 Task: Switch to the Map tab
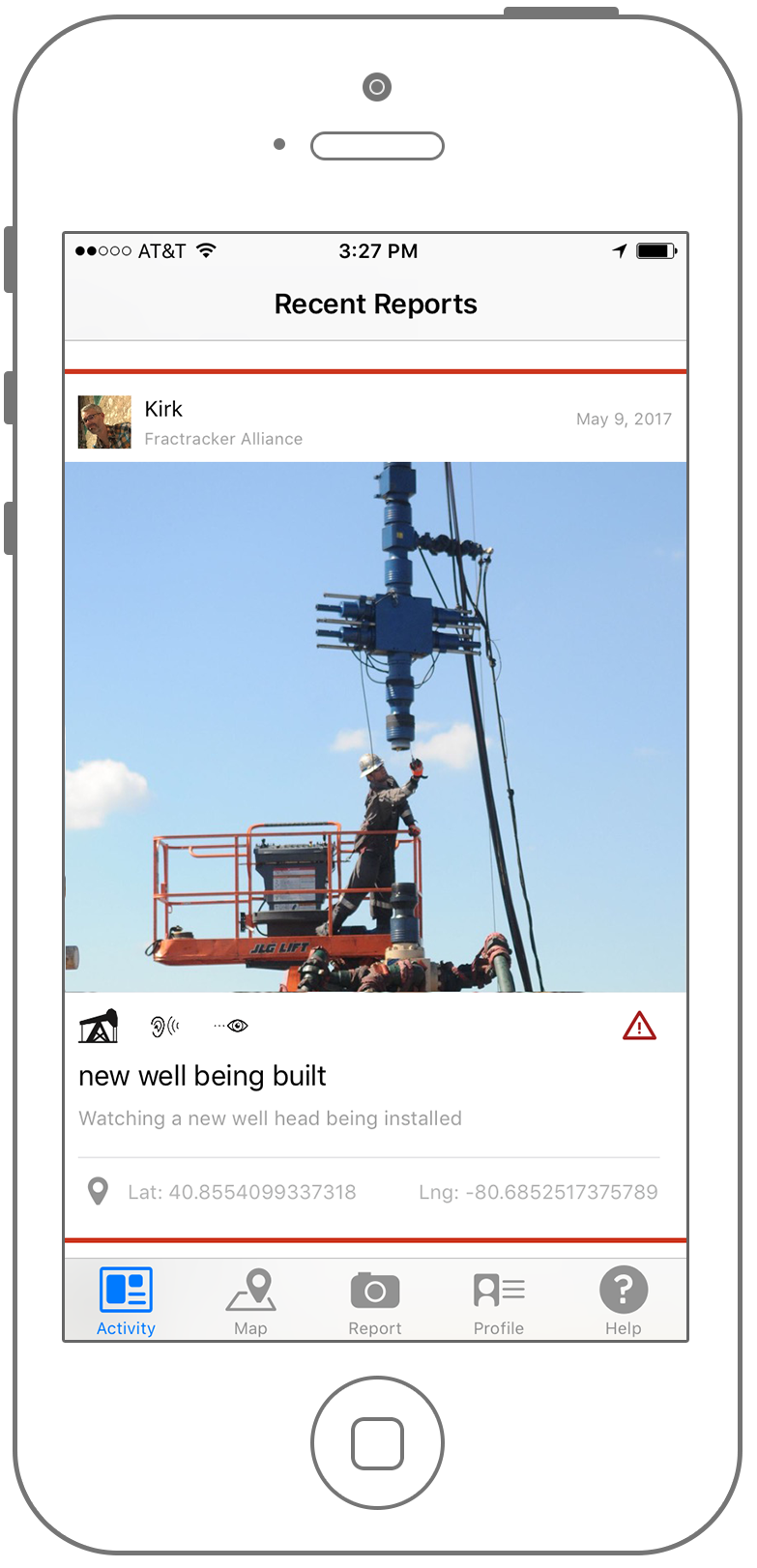tap(250, 1300)
